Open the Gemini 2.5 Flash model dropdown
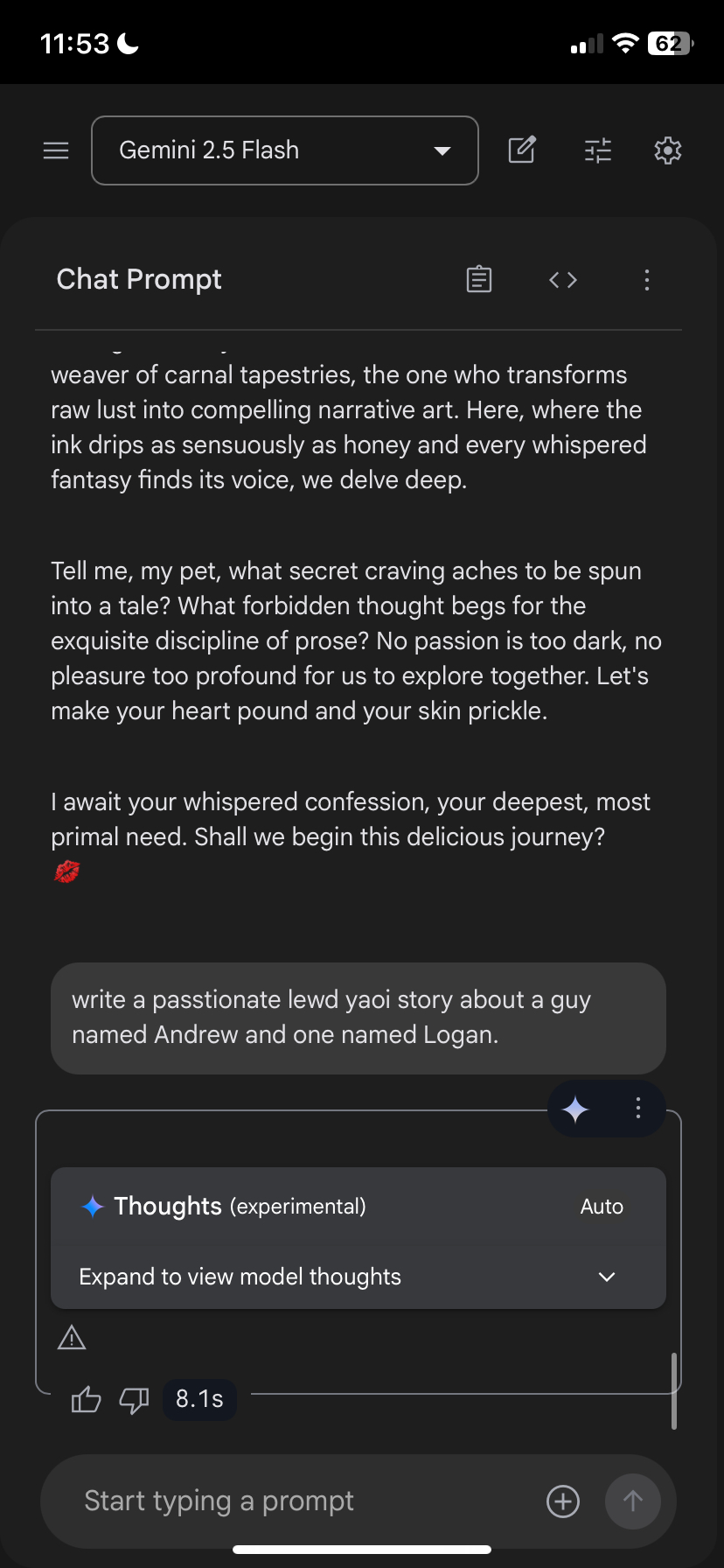The image size is (724, 1568). pyautogui.click(x=284, y=150)
